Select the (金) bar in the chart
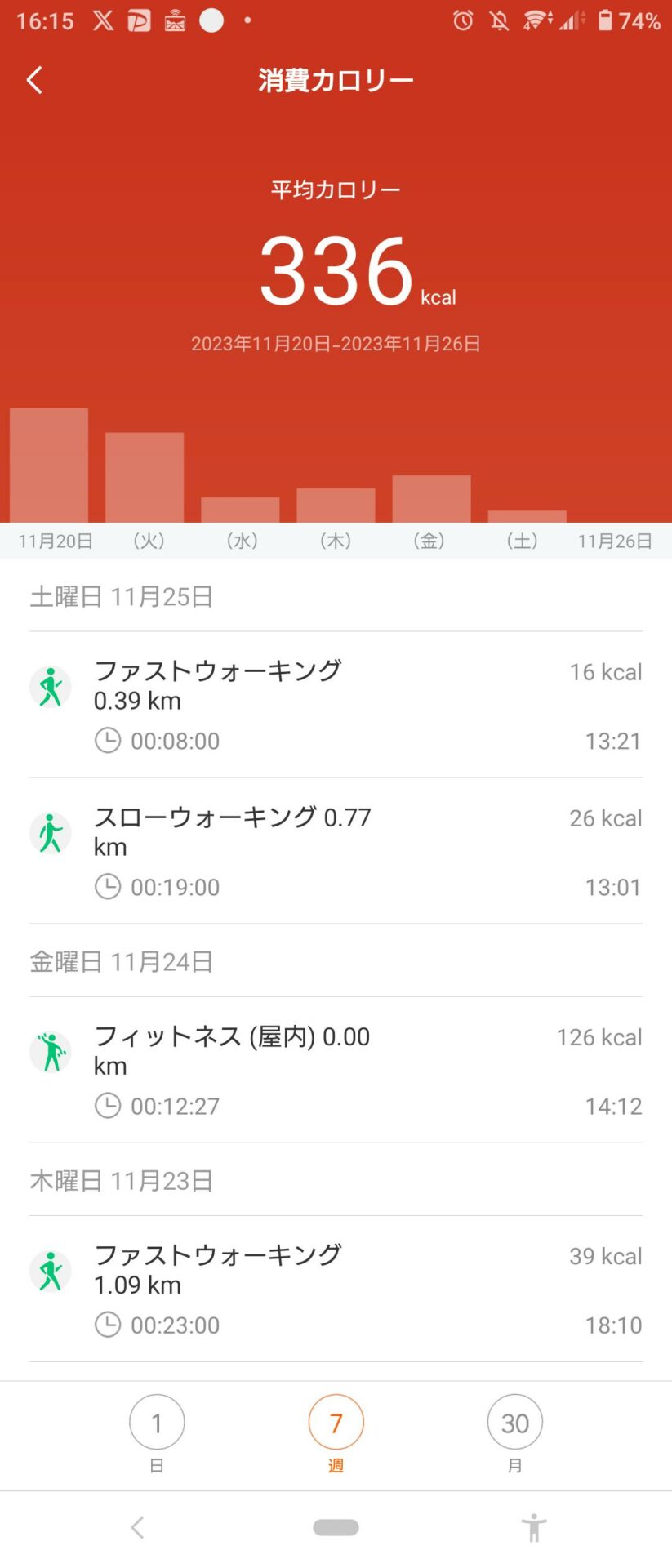The width and height of the screenshot is (672, 1568). coord(431,499)
